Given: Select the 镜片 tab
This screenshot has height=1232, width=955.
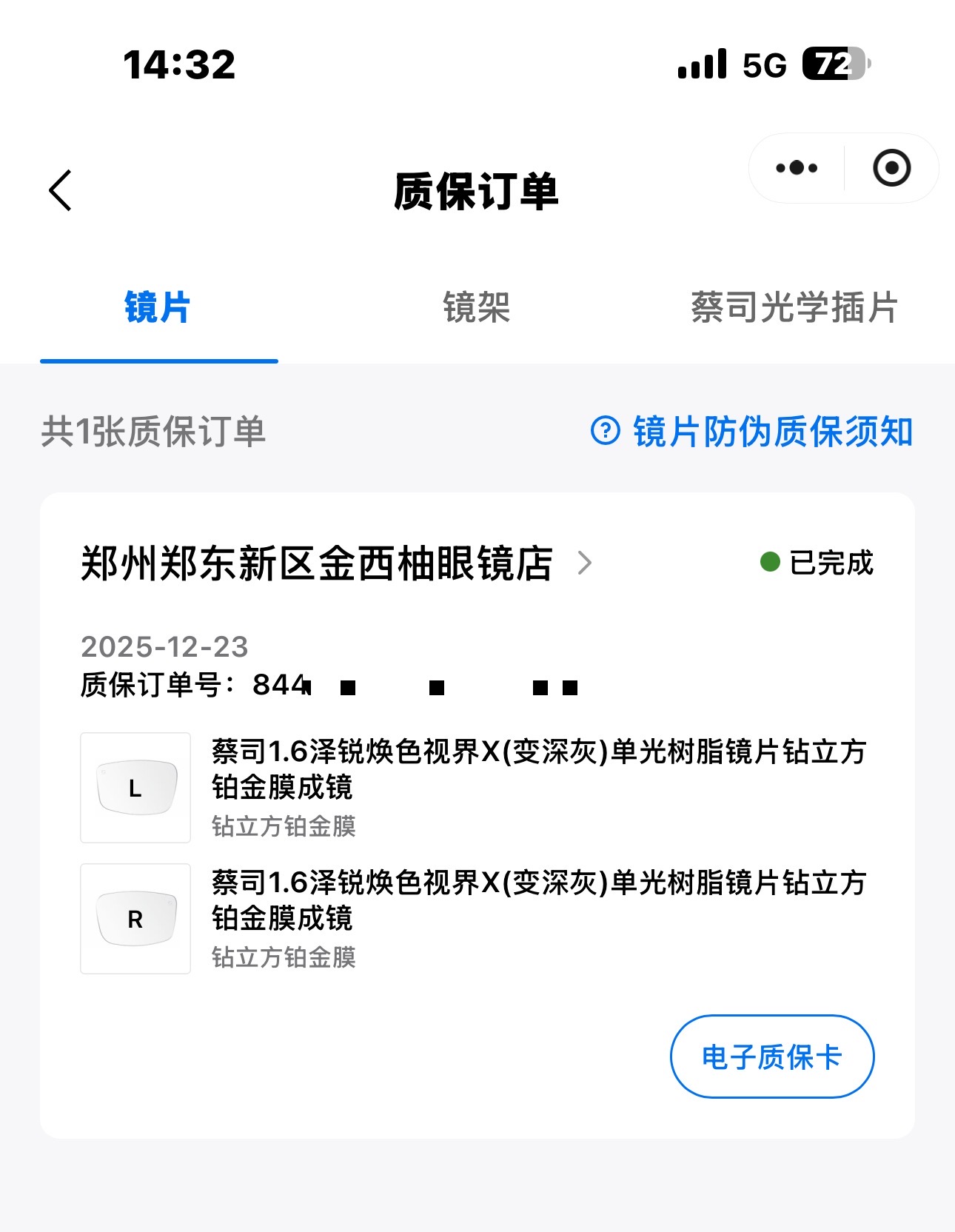Looking at the screenshot, I should [x=158, y=307].
